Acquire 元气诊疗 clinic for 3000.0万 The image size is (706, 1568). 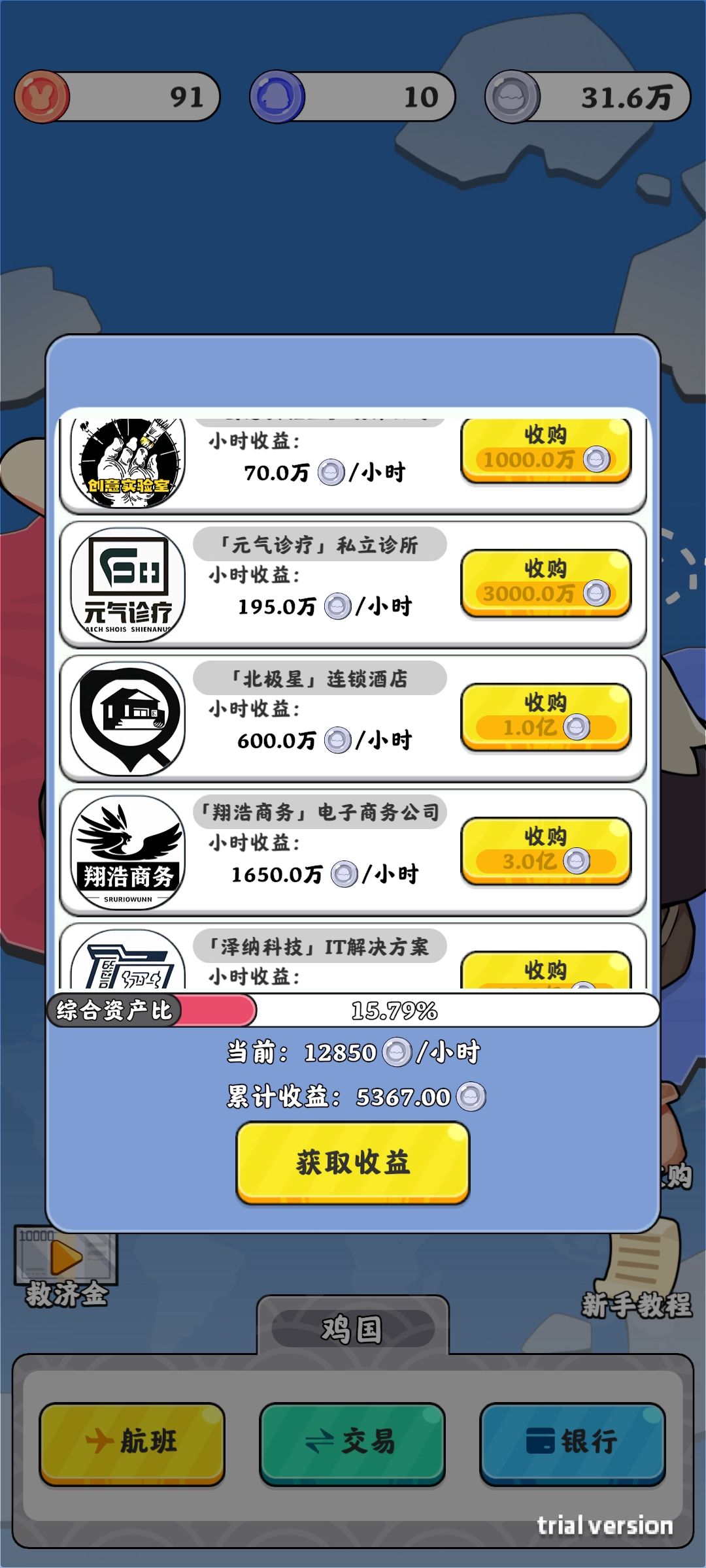click(546, 583)
